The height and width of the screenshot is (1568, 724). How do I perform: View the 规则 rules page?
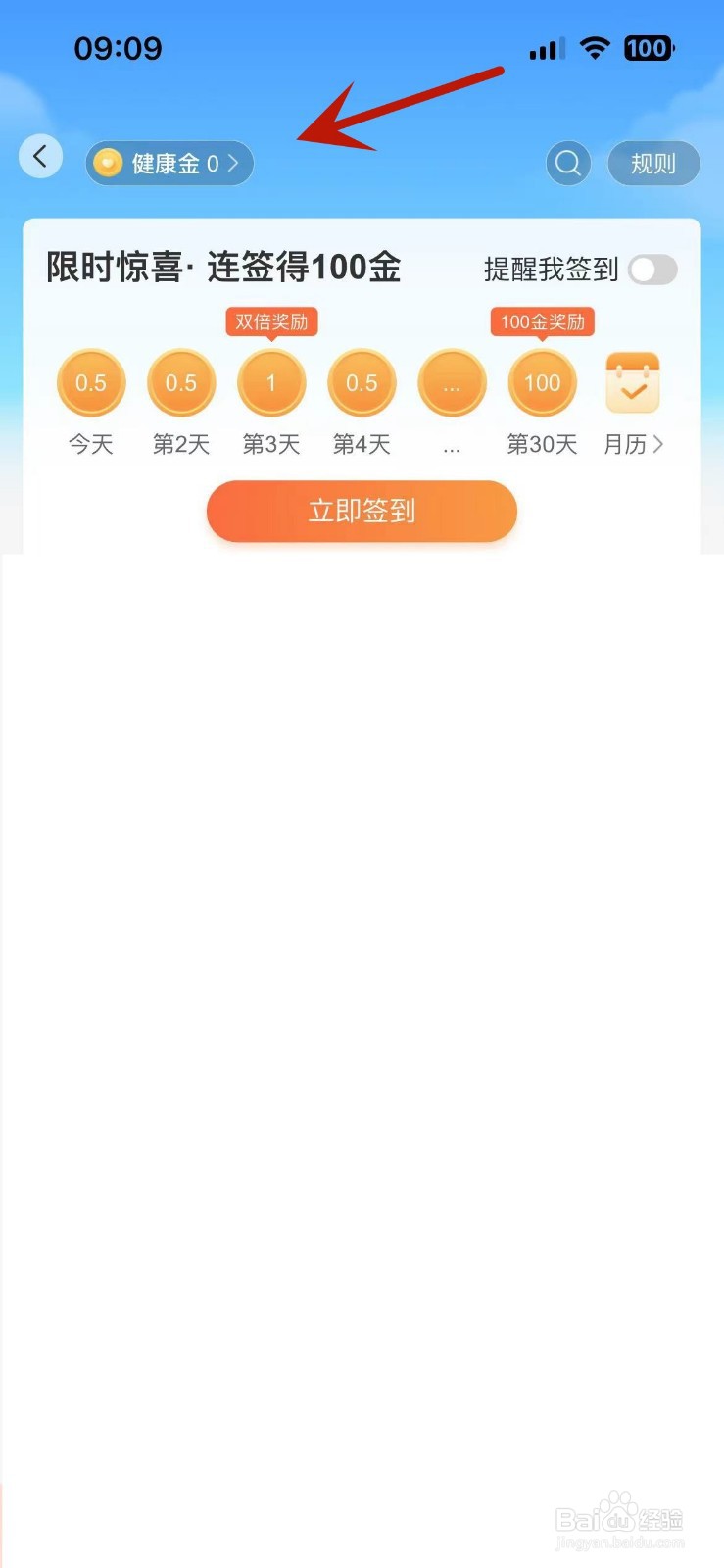click(x=653, y=164)
